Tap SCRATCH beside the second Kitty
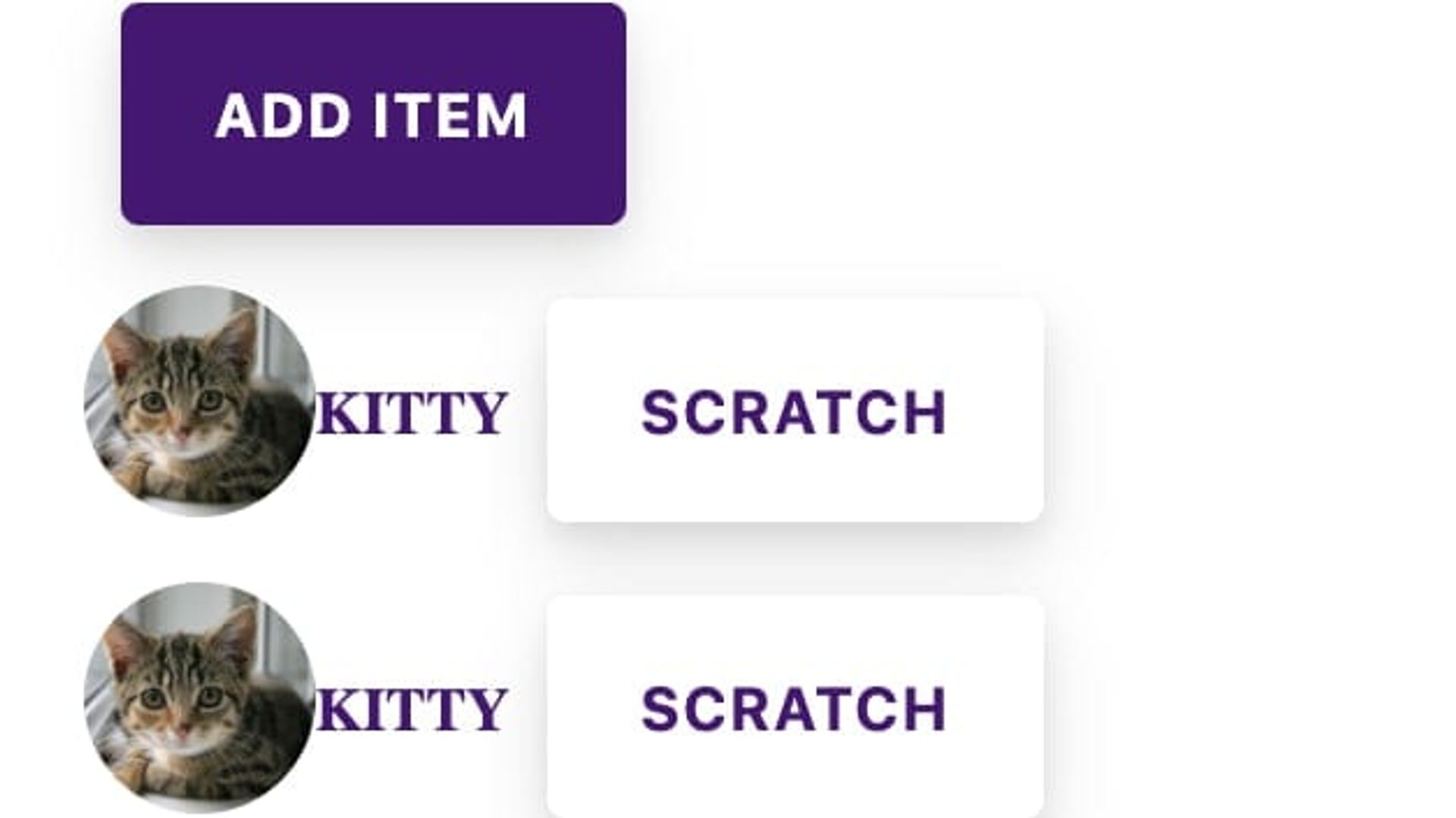 794,707
